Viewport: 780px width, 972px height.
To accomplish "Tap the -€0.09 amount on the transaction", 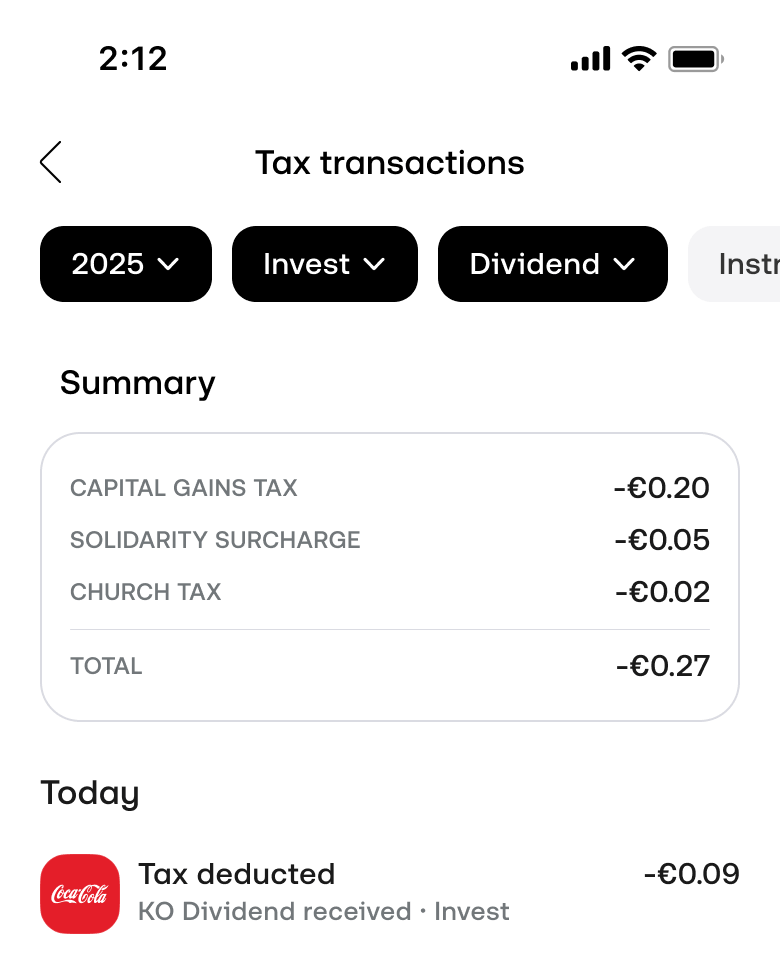I will pos(692,874).
